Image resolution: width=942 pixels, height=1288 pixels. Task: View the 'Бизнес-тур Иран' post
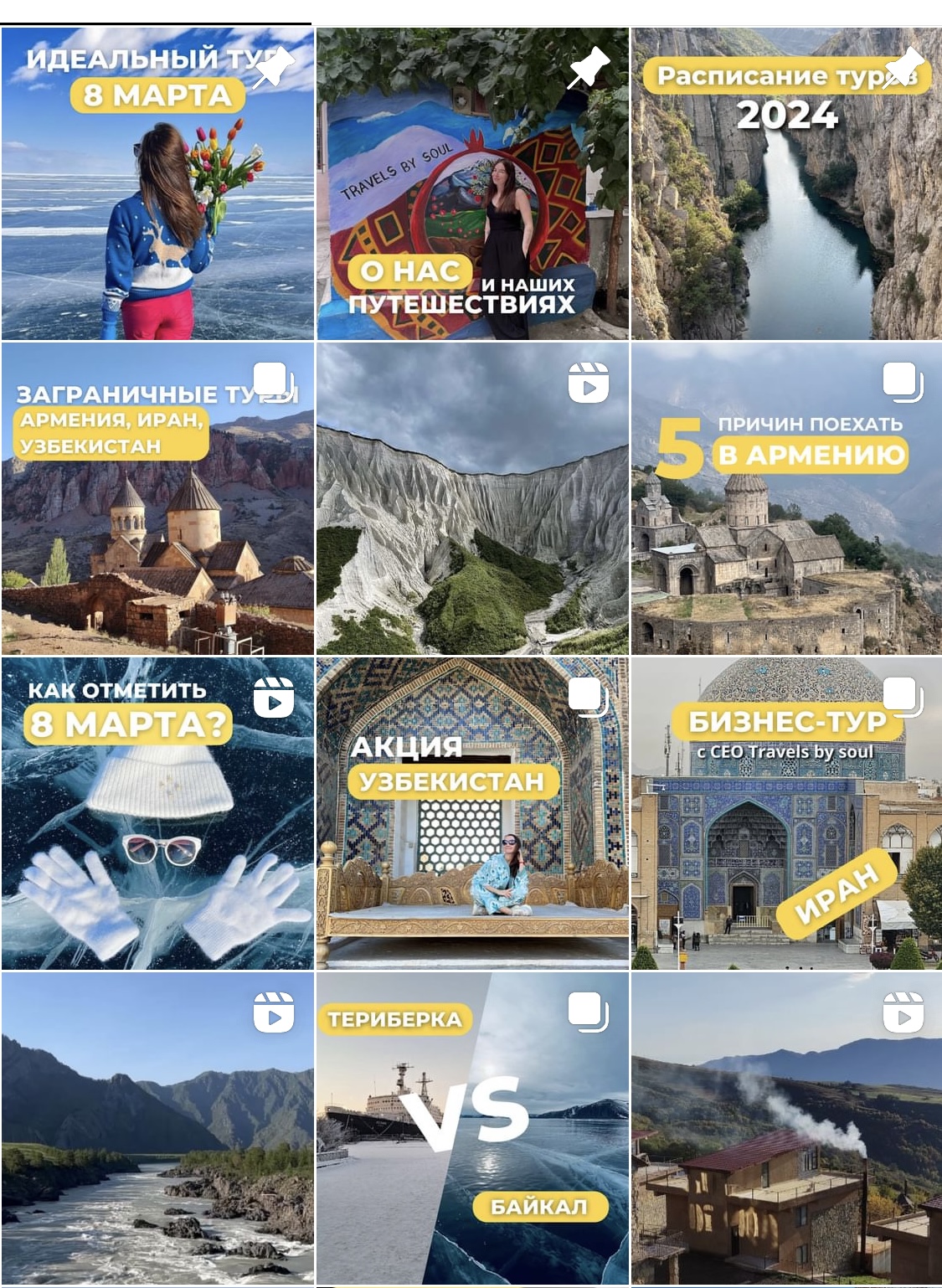coord(786,813)
